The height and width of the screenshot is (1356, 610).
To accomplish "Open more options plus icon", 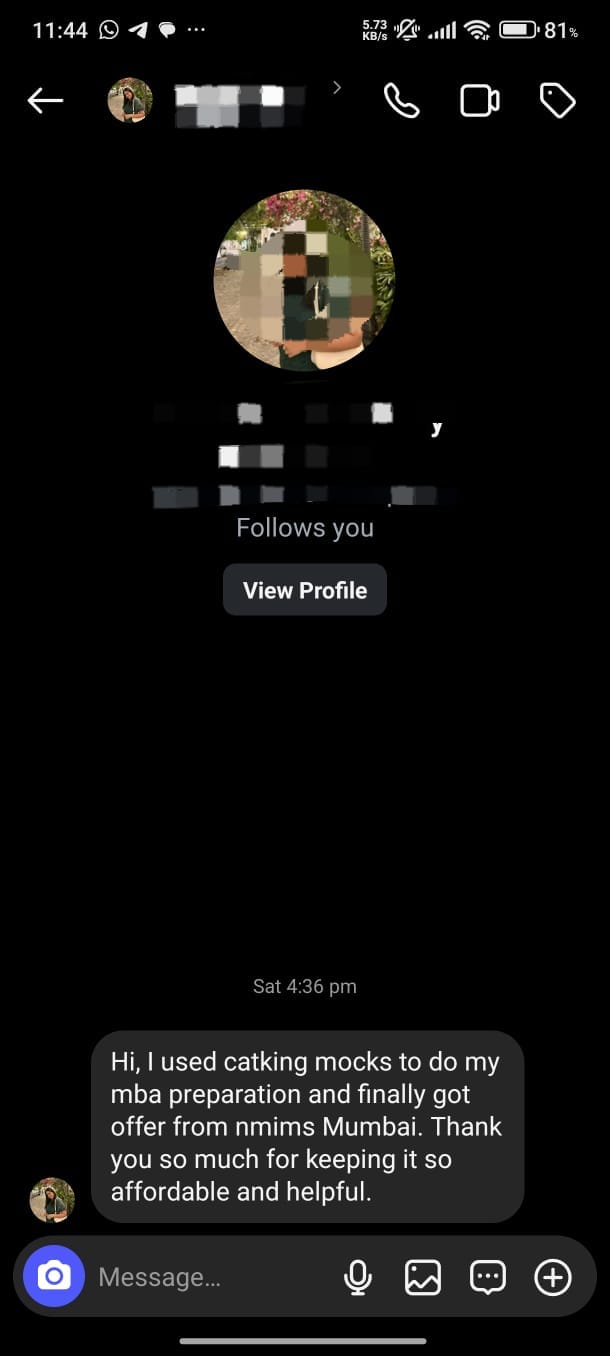I will point(553,1277).
